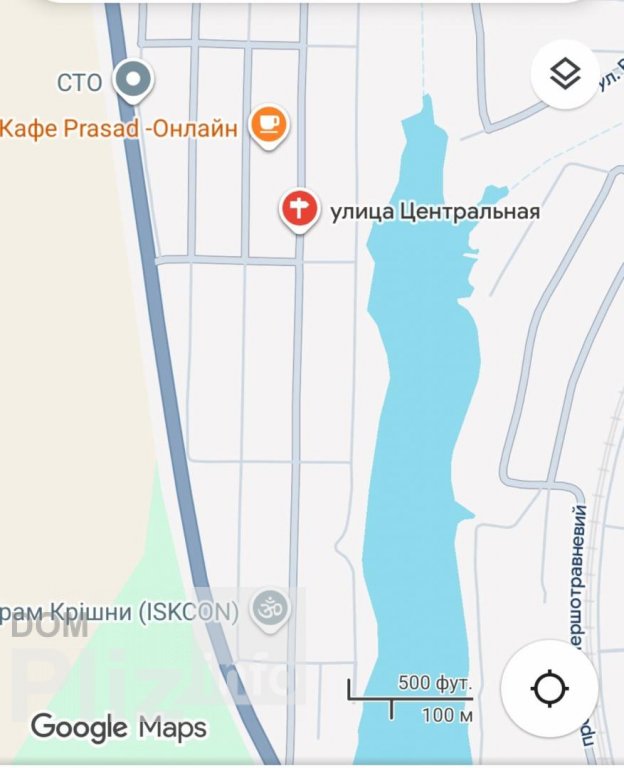Tap the church pin on улица Центральная

pyautogui.click(x=299, y=210)
